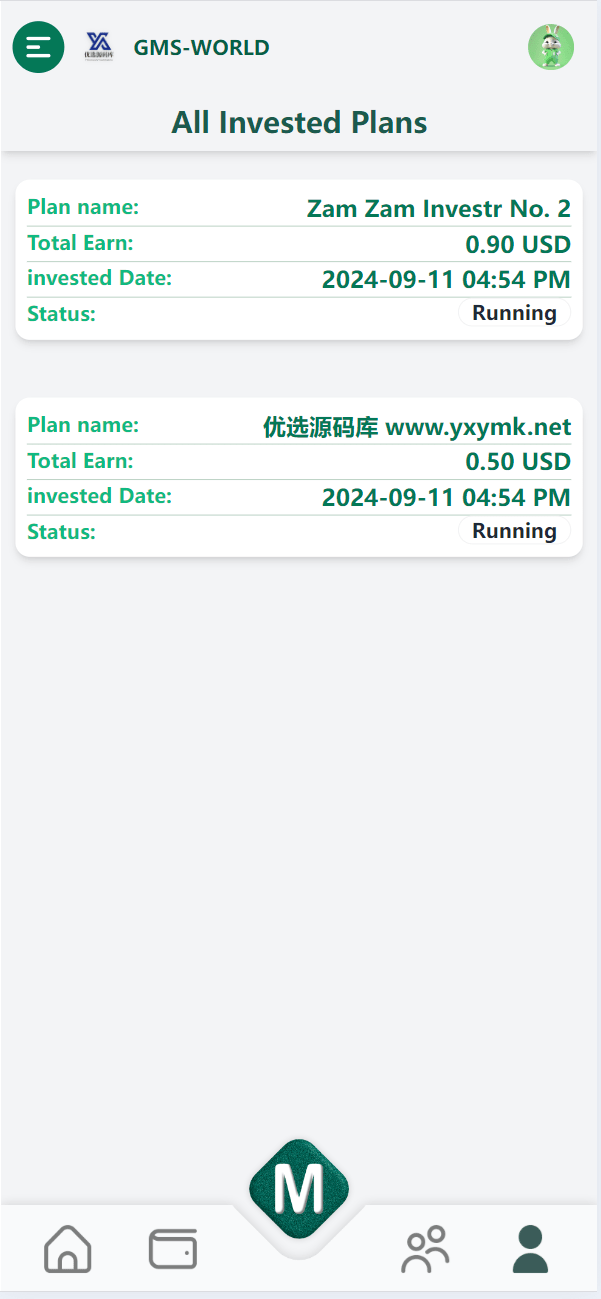Tap the central M button
601x1299 pixels.
point(299,1189)
